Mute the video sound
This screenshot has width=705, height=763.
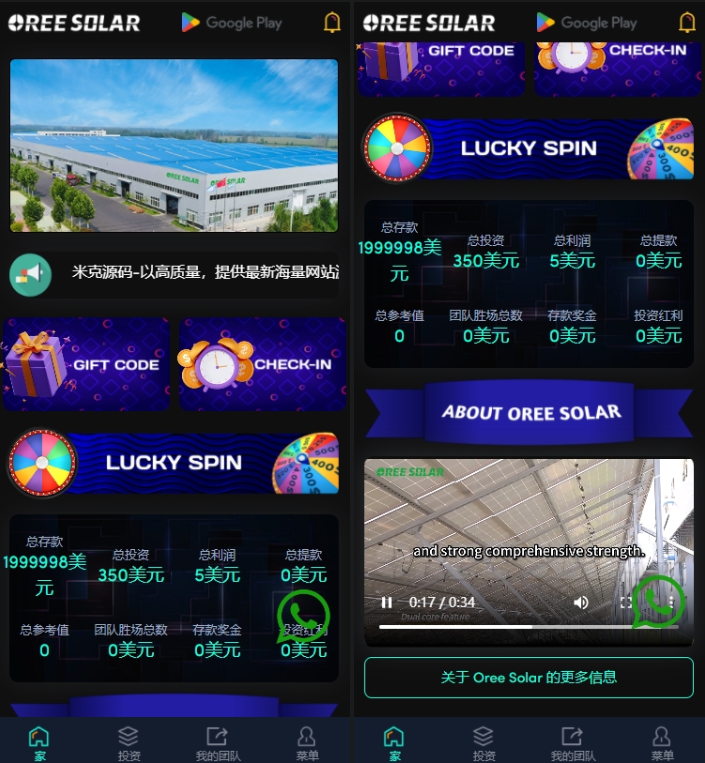(x=581, y=602)
